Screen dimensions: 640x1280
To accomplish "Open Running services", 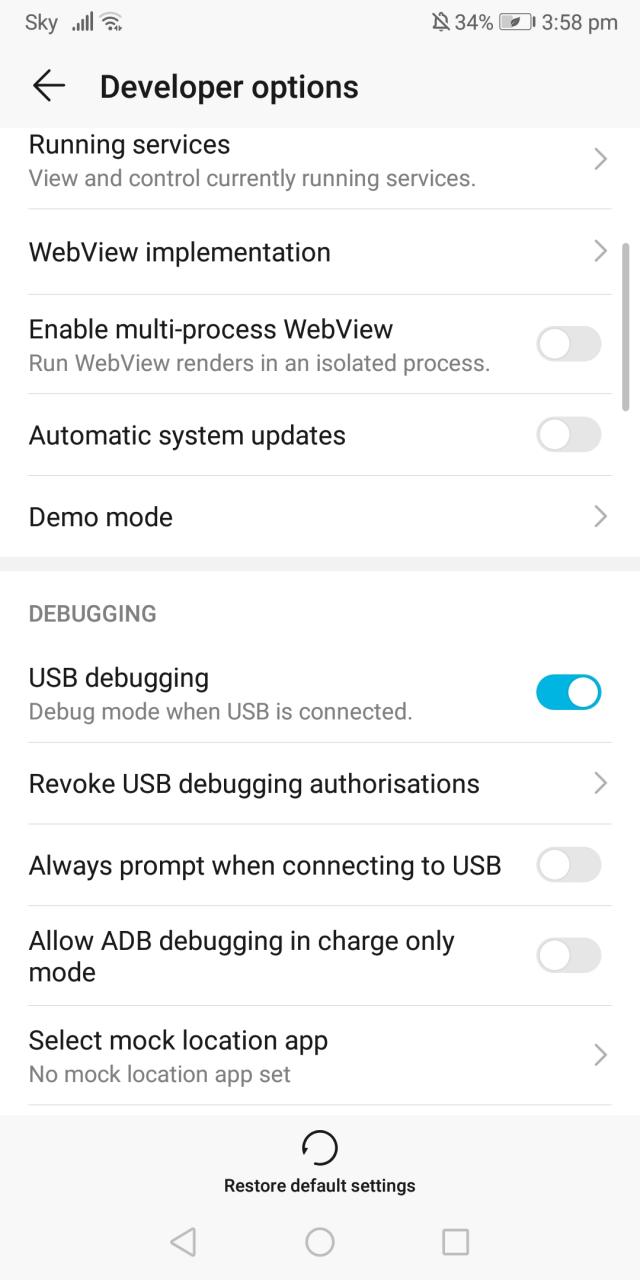I will (x=318, y=160).
